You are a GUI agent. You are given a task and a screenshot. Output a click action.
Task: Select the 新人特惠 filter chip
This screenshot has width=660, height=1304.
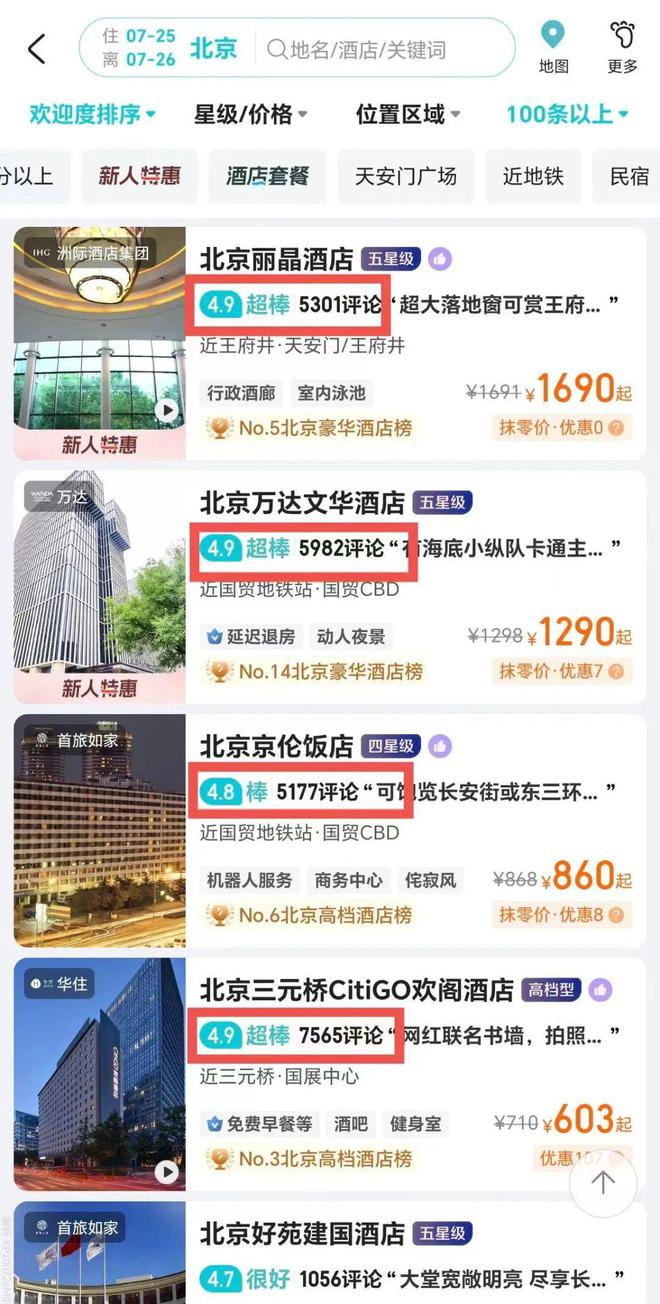click(x=139, y=177)
